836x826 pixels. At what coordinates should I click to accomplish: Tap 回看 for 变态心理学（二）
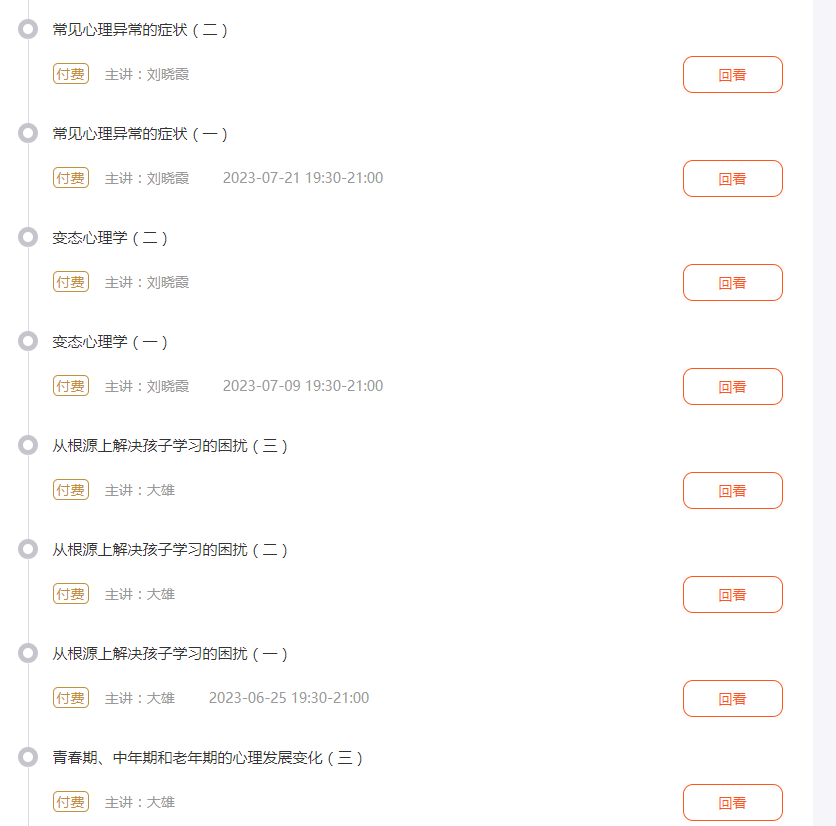pyautogui.click(x=732, y=283)
